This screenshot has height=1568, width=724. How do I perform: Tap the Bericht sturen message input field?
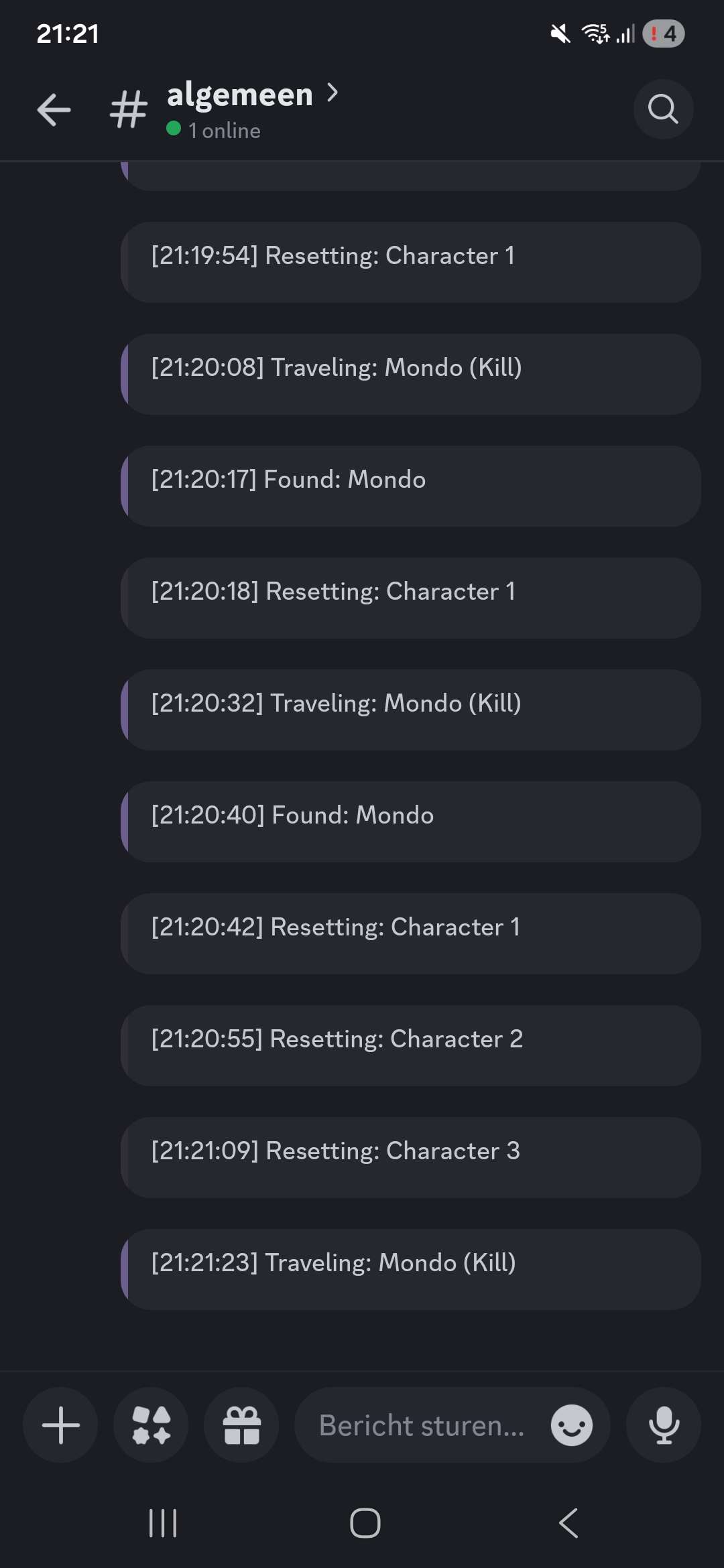coord(421,1425)
